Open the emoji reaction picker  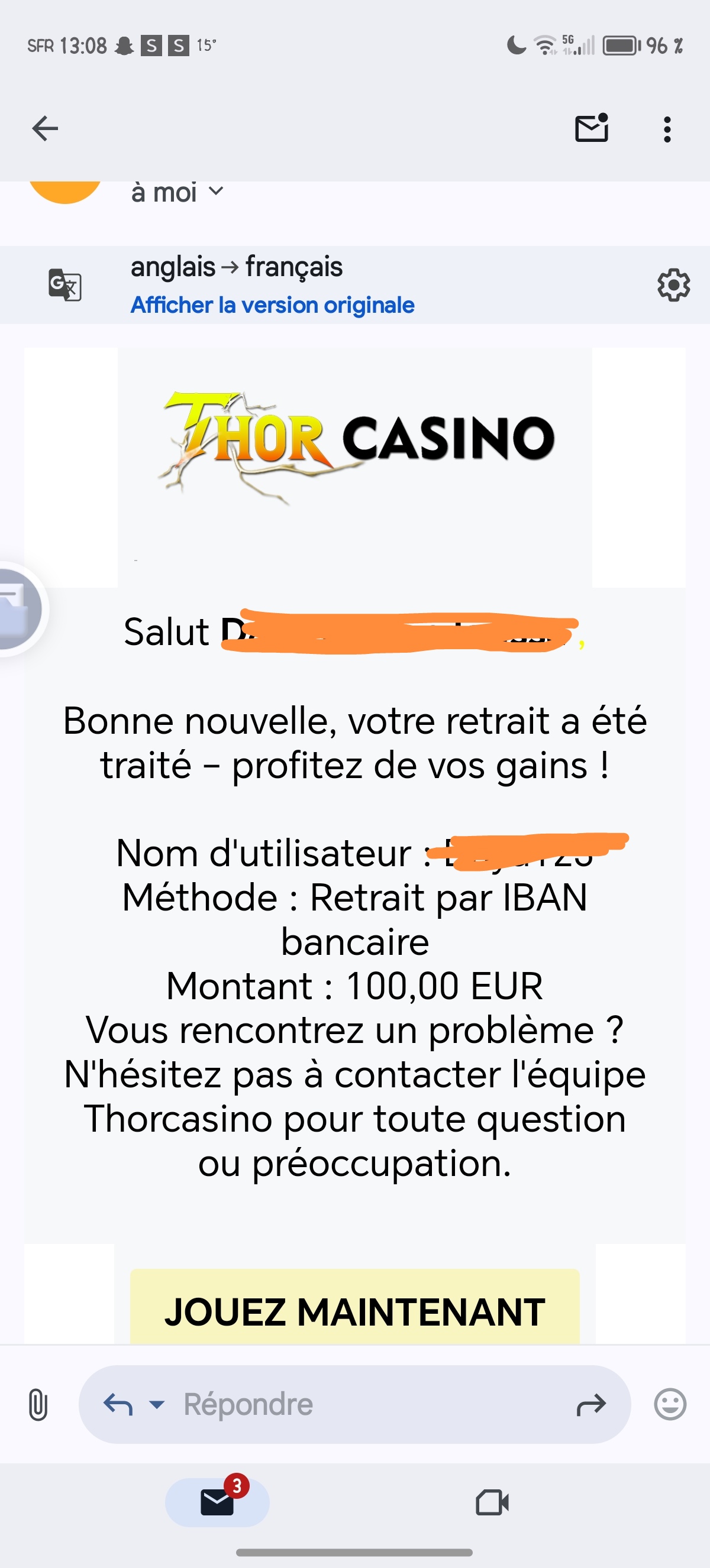pos(670,1404)
